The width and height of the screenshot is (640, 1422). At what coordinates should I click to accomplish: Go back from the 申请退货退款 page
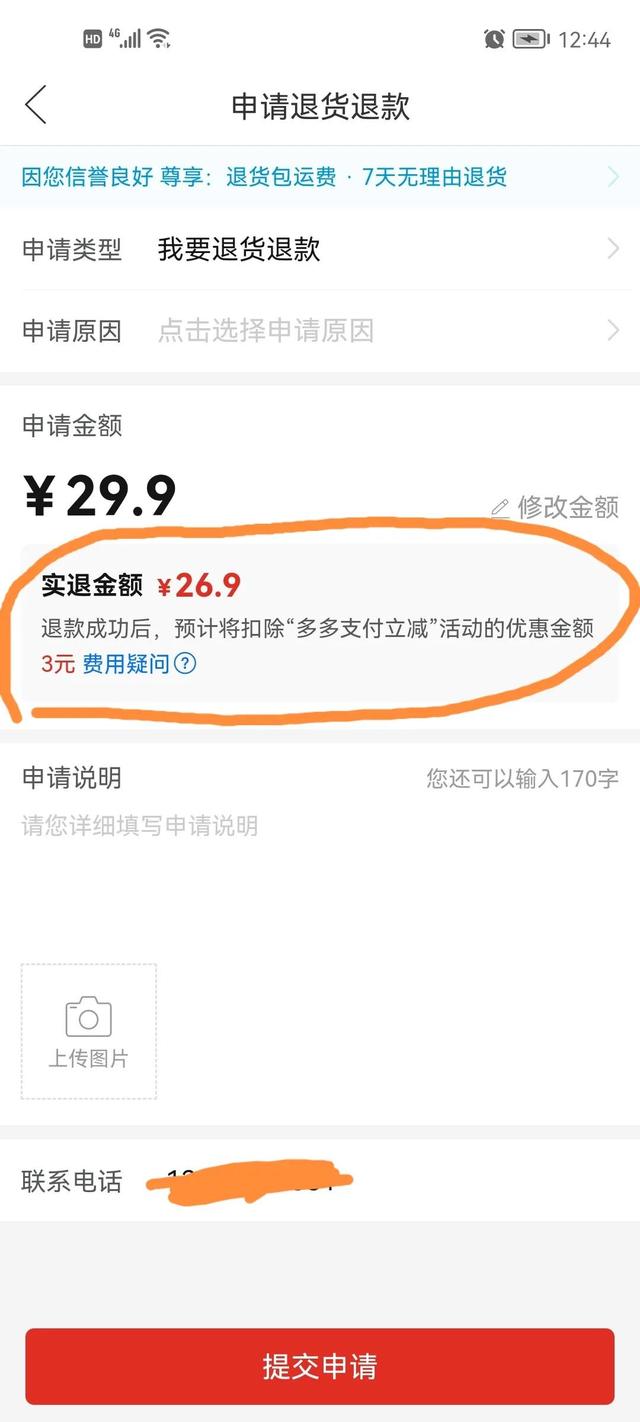pyautogui.click(x=36, y=105)
